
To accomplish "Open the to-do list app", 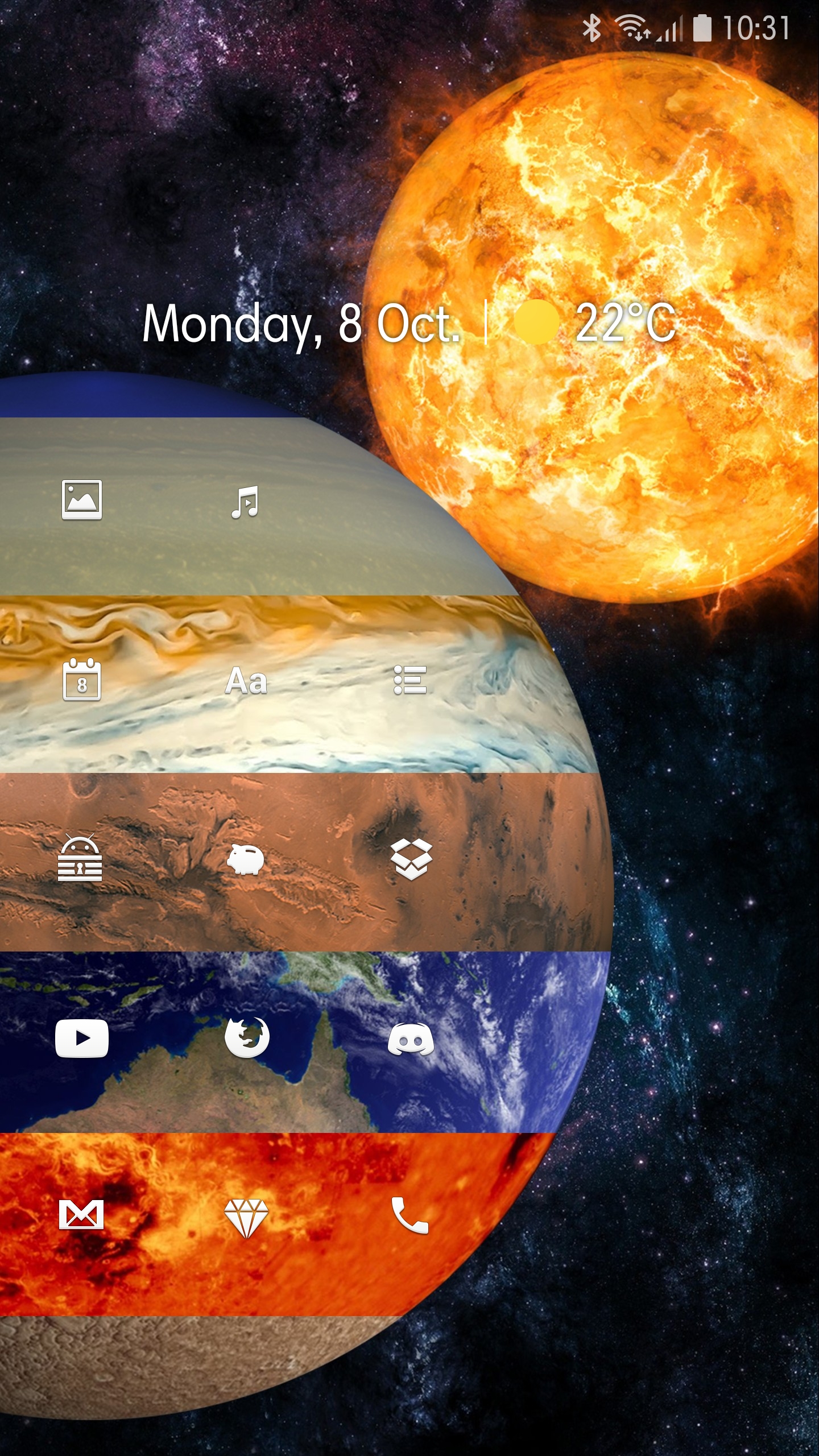I will pyautogui.click(x=410, y=680).
